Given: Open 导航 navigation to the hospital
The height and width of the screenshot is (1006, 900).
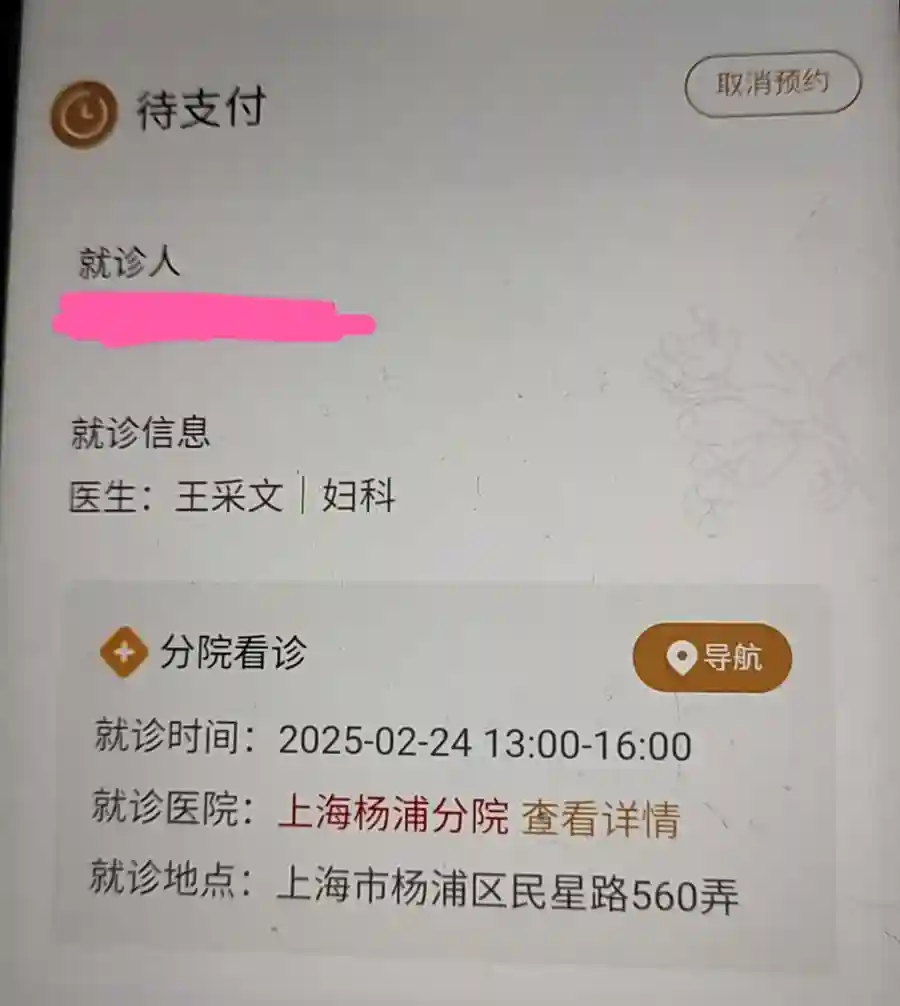Looking at the screenshot, I should click(x=713, y=658).
